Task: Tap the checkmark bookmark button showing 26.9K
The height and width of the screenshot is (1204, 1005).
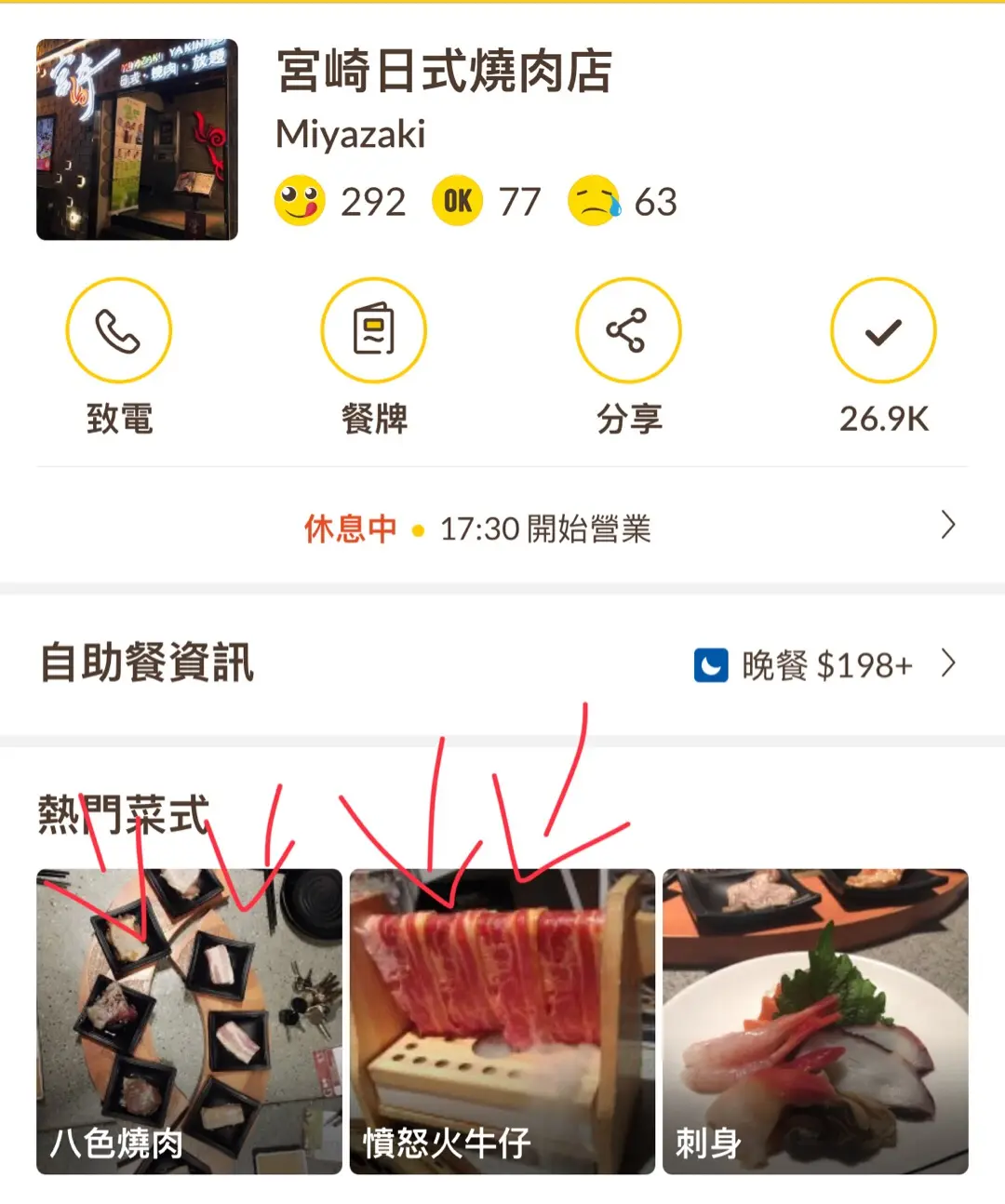Action: tap(882, 331)
